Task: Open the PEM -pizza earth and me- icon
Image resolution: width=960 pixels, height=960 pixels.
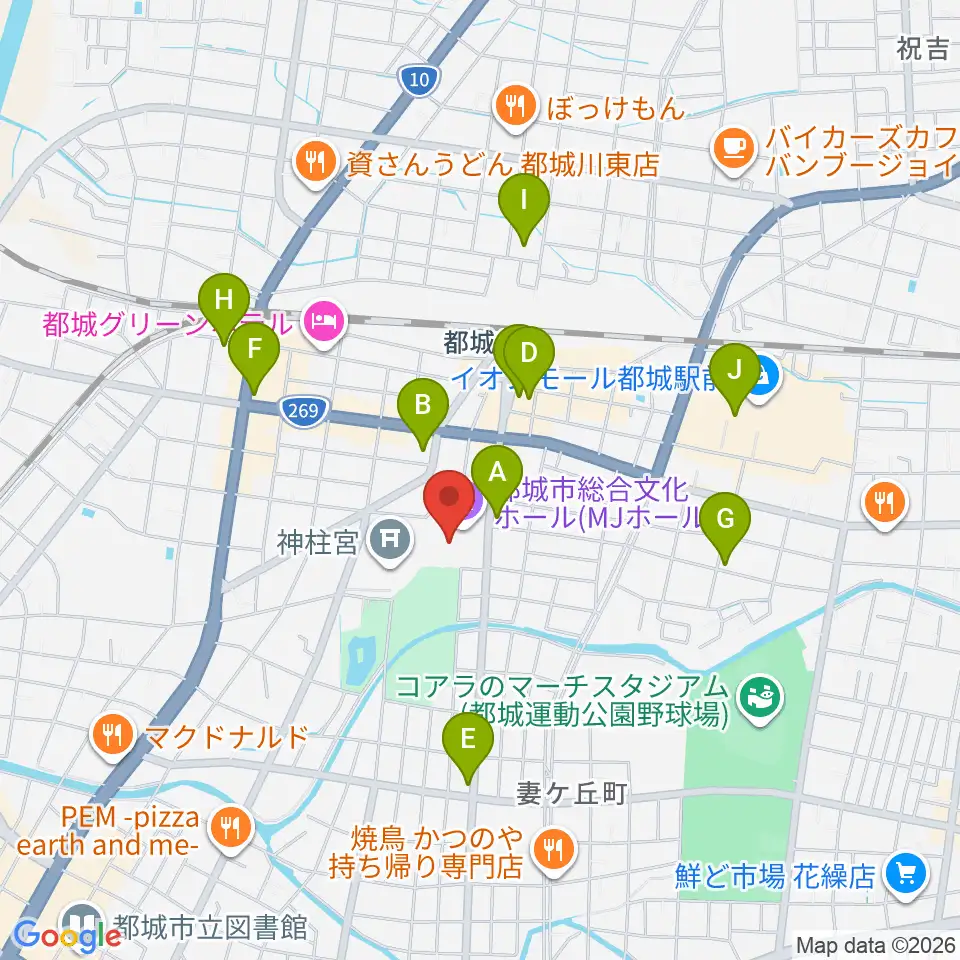Action: 230,830
